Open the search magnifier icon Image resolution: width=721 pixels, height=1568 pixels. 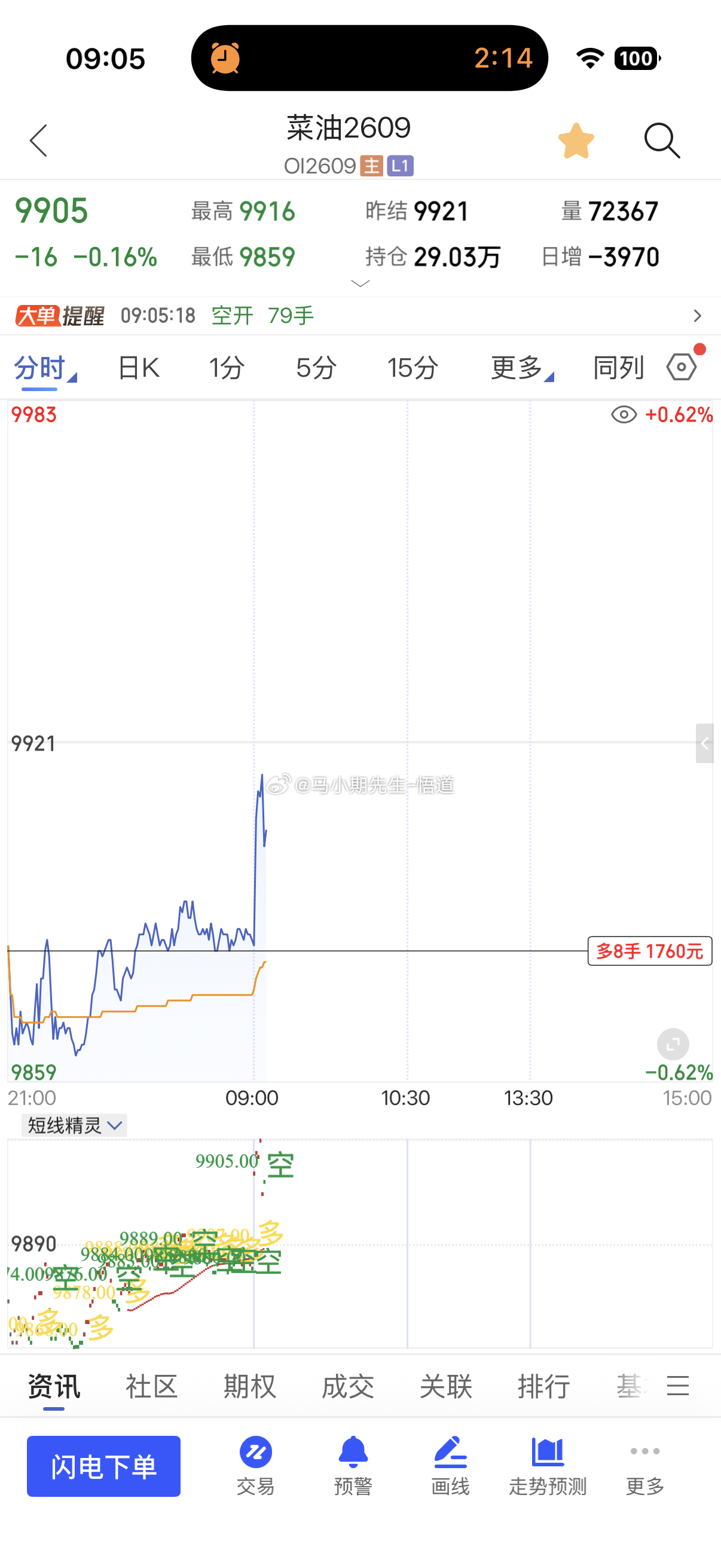662,141
